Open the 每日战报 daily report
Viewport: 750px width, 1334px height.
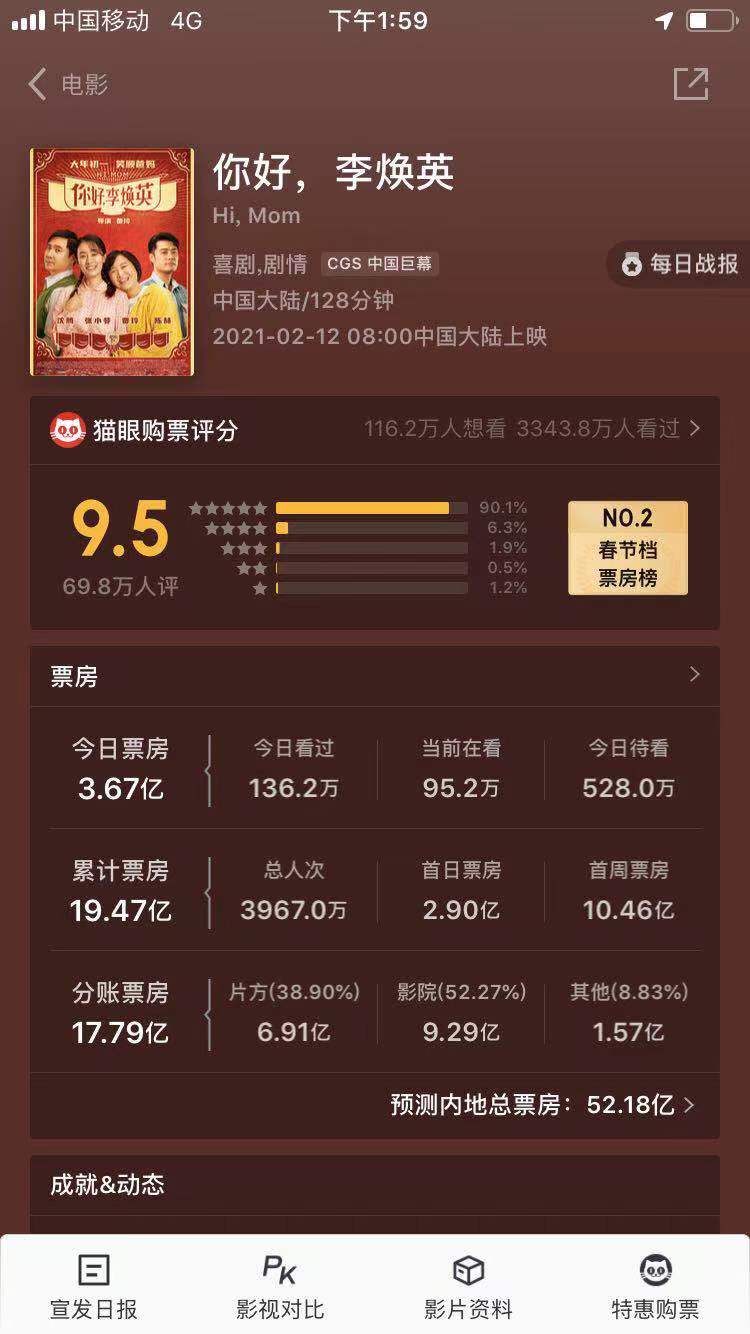pos(681,264)
